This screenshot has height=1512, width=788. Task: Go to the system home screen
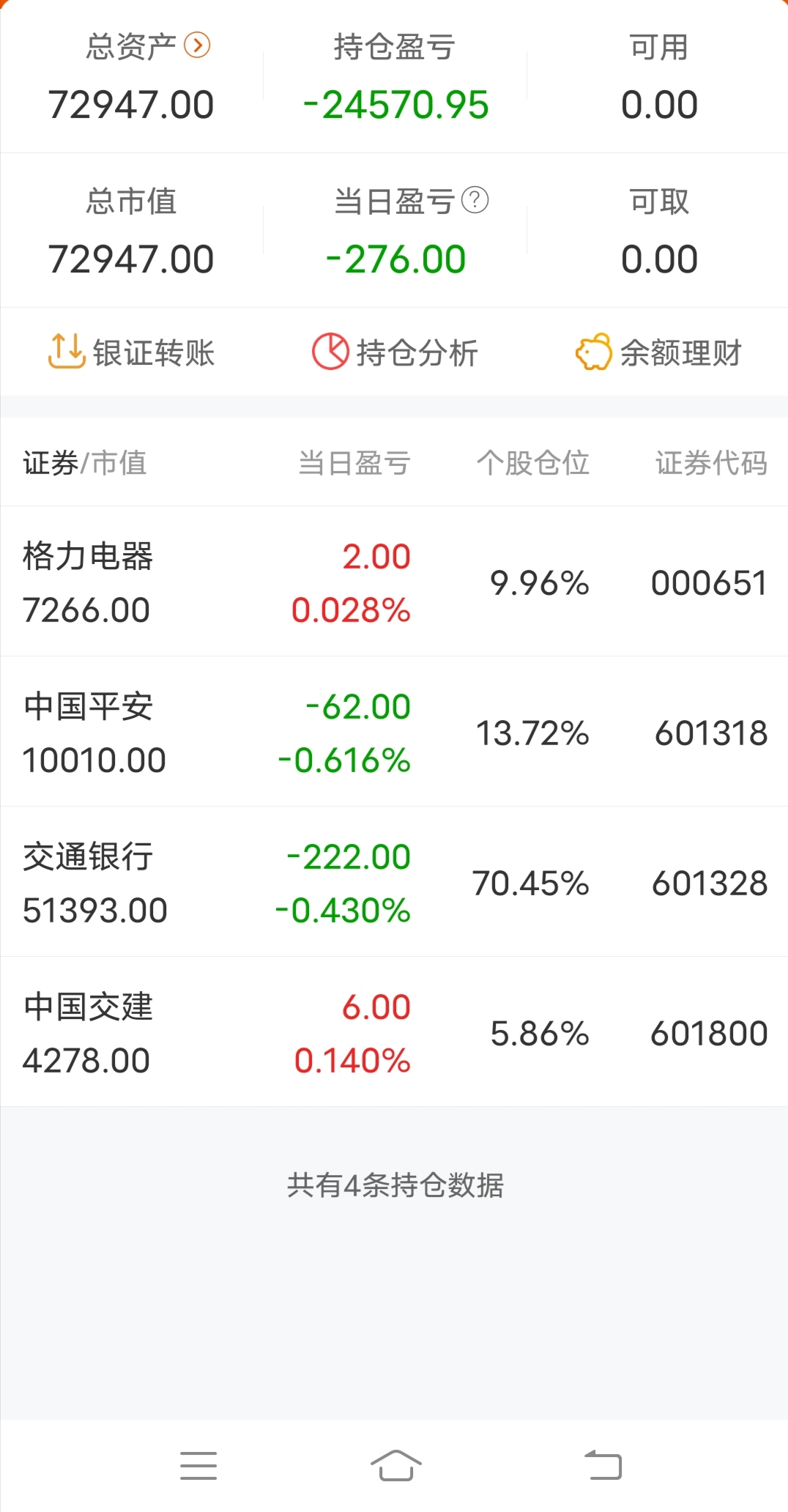point(395,1465)
